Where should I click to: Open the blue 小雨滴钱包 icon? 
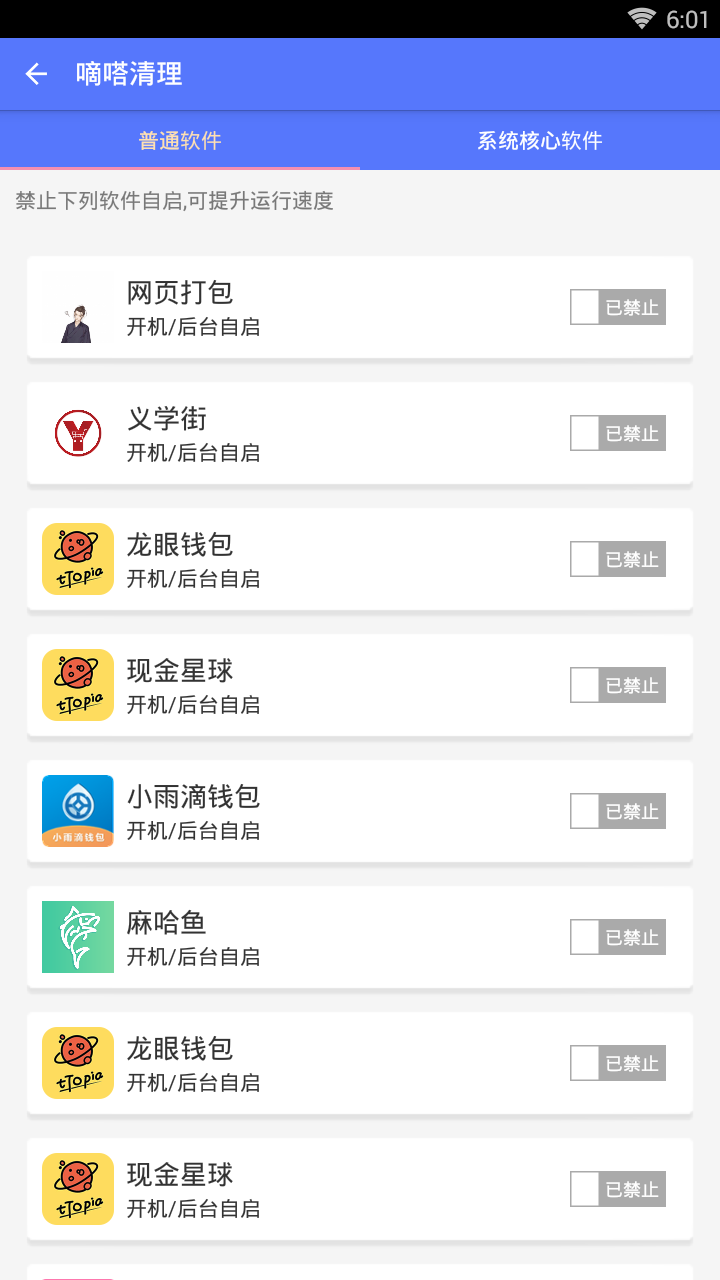[x=77, y=811]
